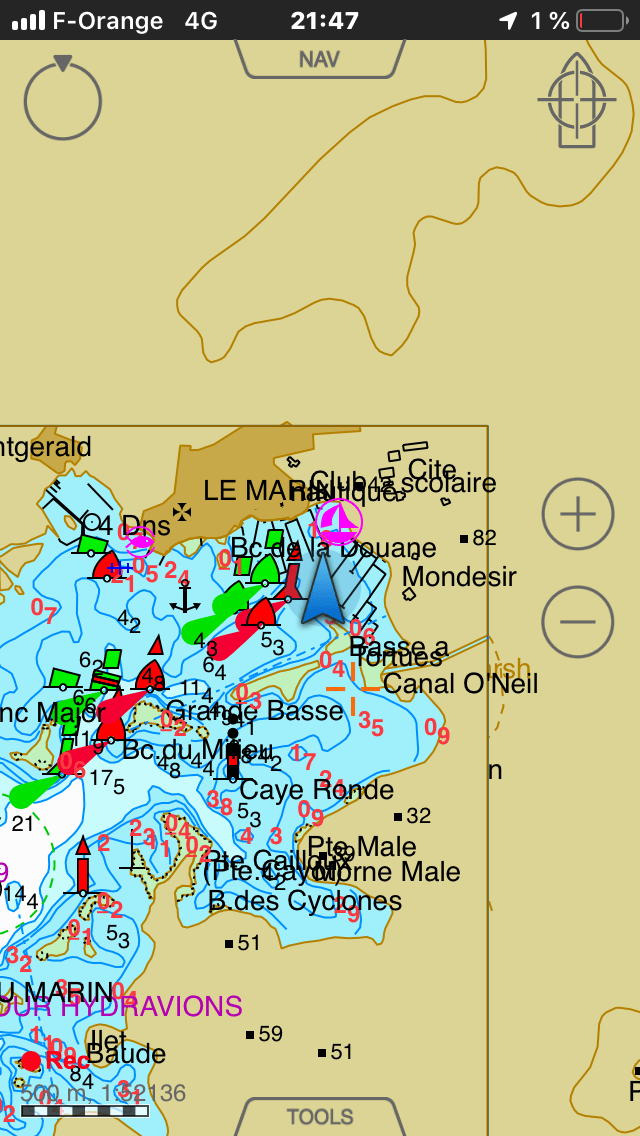Zoom out of the chart

[x=577, y=621]
